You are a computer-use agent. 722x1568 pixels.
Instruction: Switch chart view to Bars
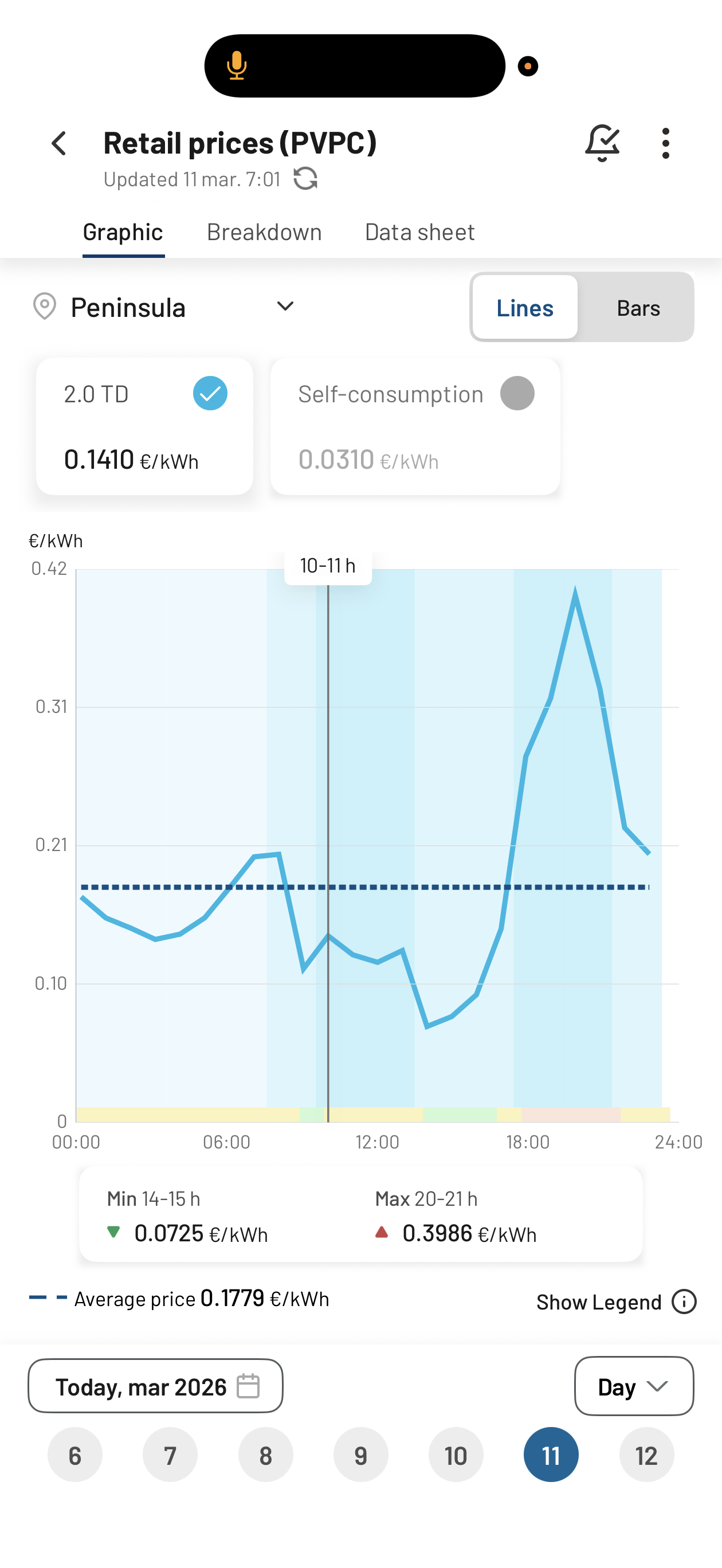pyautogui.click(x=637, y=308)
